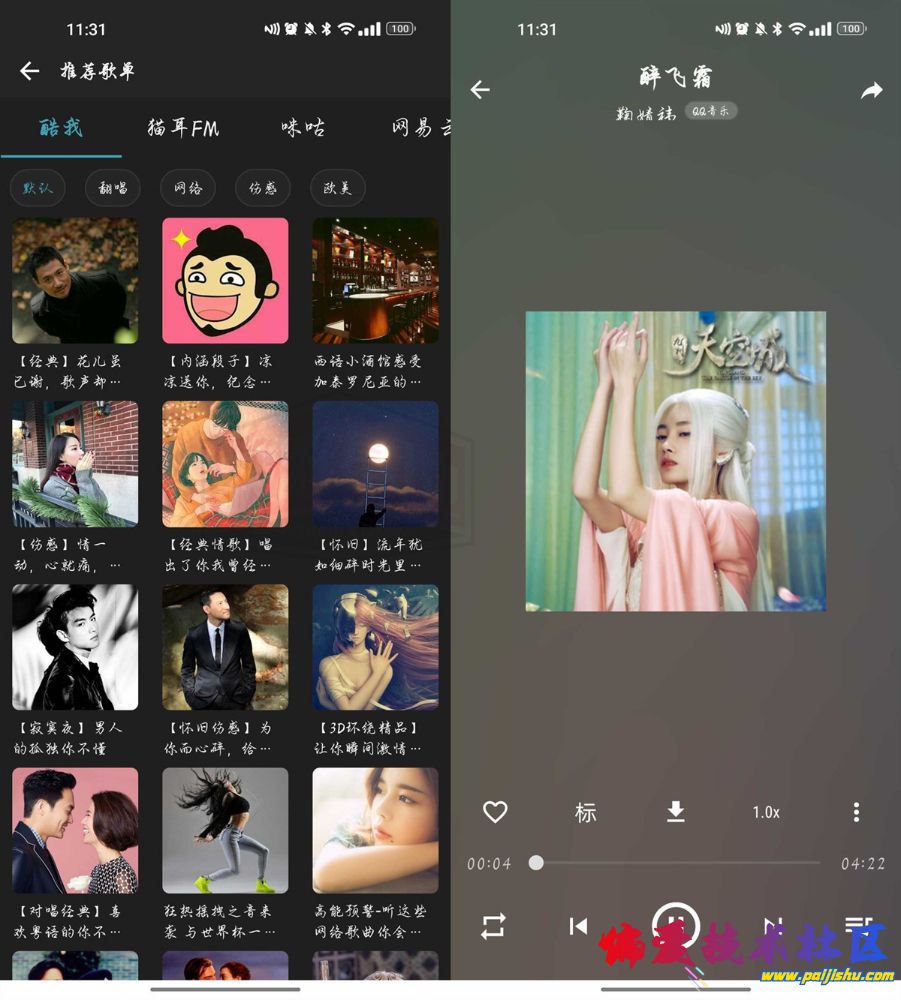
Task: Skip to the previous track
Action: tap(578, 926)
